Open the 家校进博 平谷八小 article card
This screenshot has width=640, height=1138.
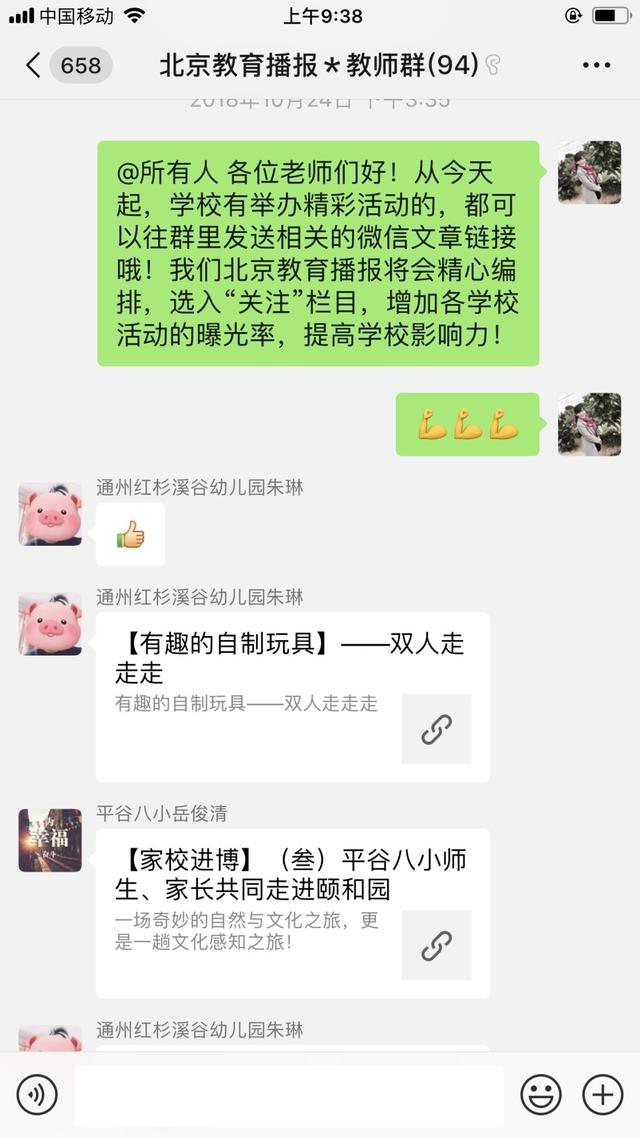click(x=292, y=913)
